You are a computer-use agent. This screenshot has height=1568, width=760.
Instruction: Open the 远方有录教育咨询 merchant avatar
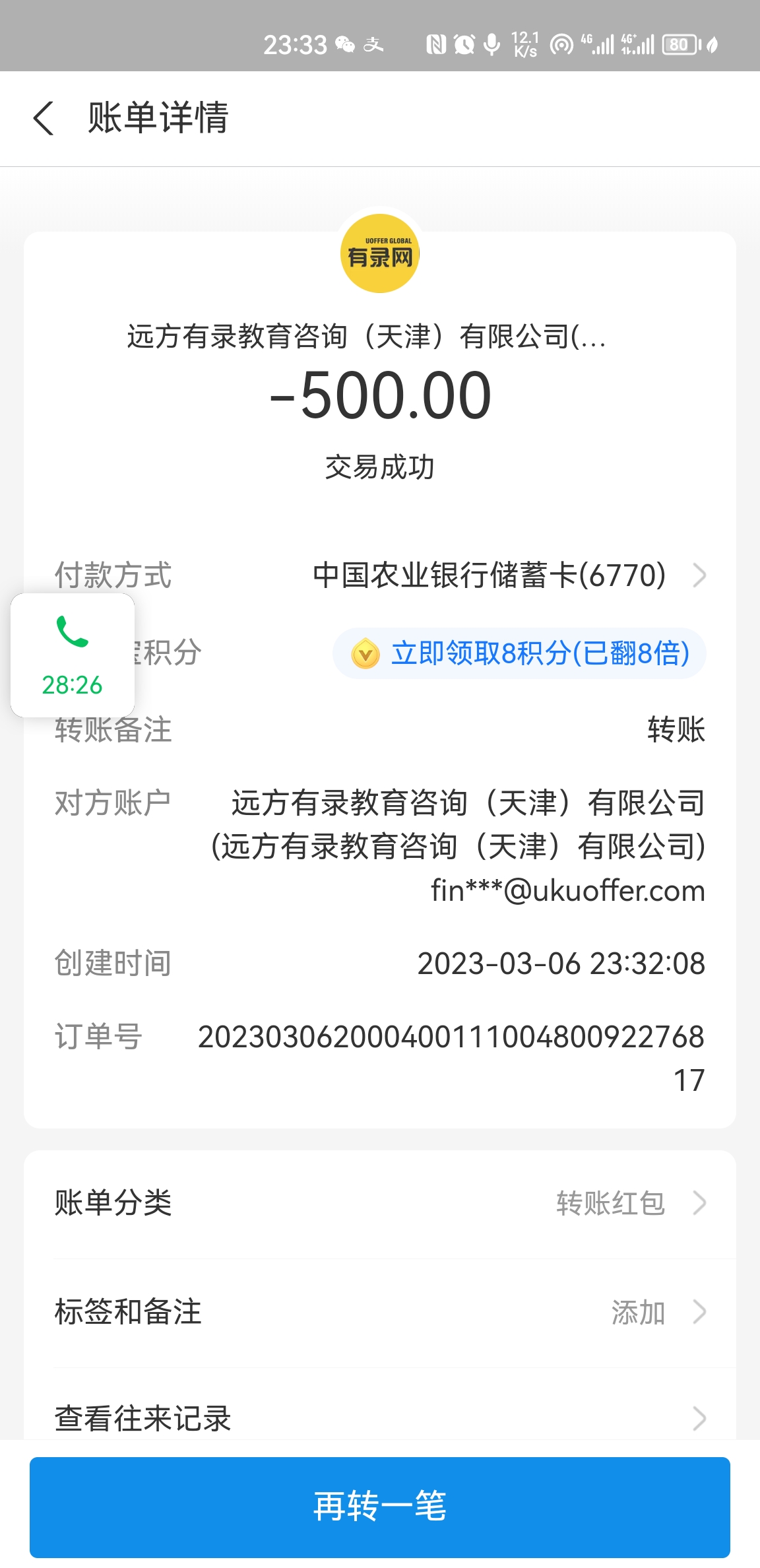pos(380,254)
